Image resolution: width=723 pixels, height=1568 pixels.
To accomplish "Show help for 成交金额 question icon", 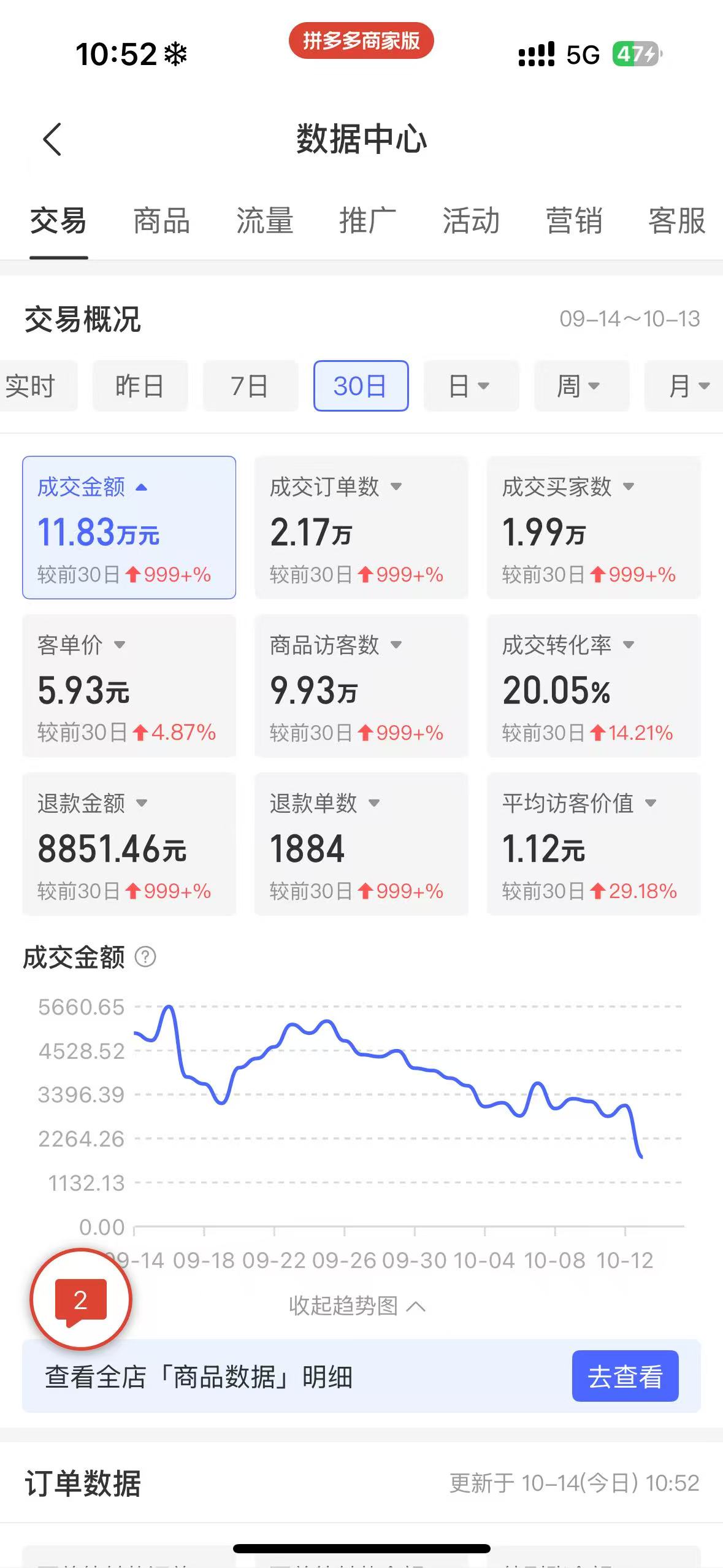I will click(145, 957).
